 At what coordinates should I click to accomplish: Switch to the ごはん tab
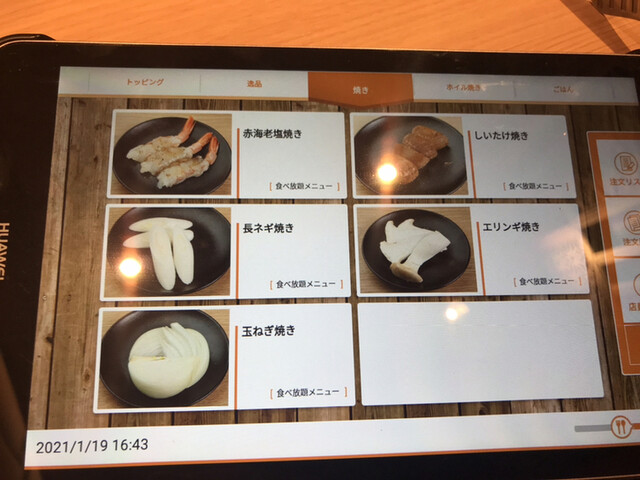pyautogui.click(x=562, y=89)
